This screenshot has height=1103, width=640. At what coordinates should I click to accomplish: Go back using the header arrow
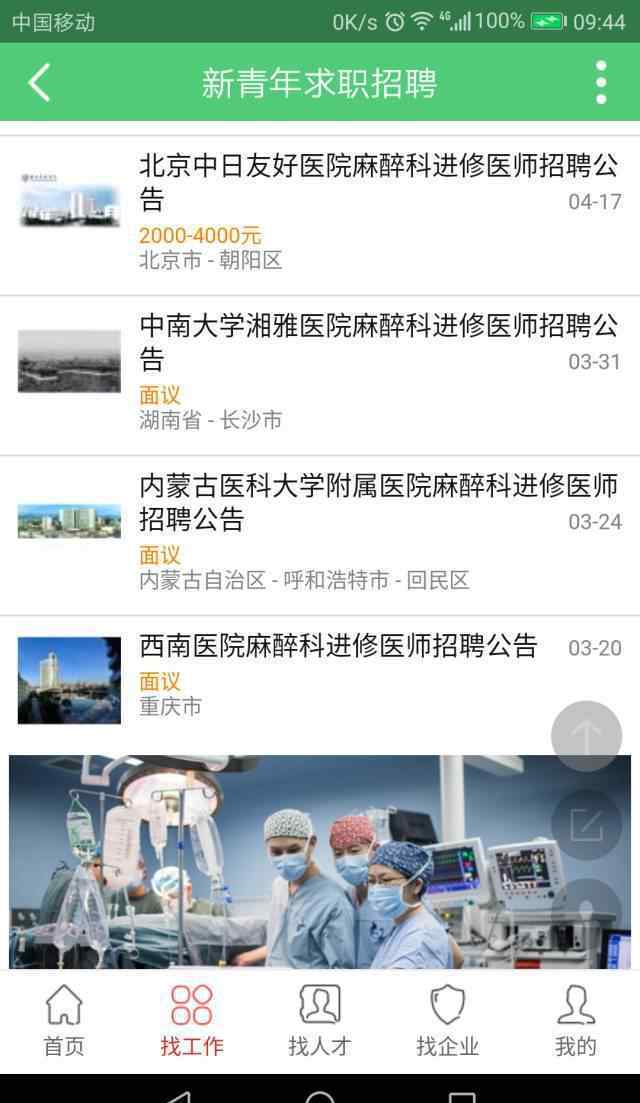coord(40,83)
